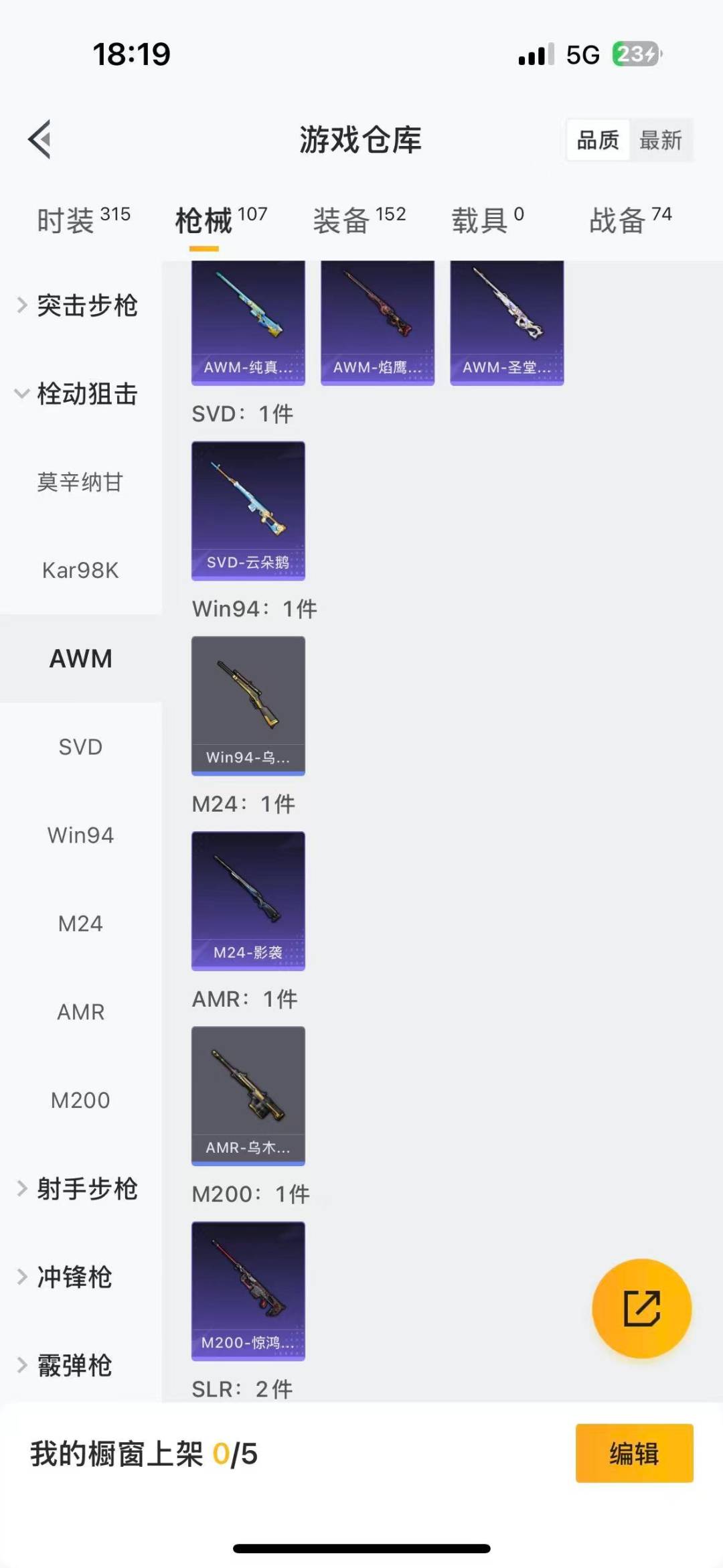Viewport: 723px width, 1568px height.
Task: Expand the 霰弹枪 category
Action: pos(74,1365)
